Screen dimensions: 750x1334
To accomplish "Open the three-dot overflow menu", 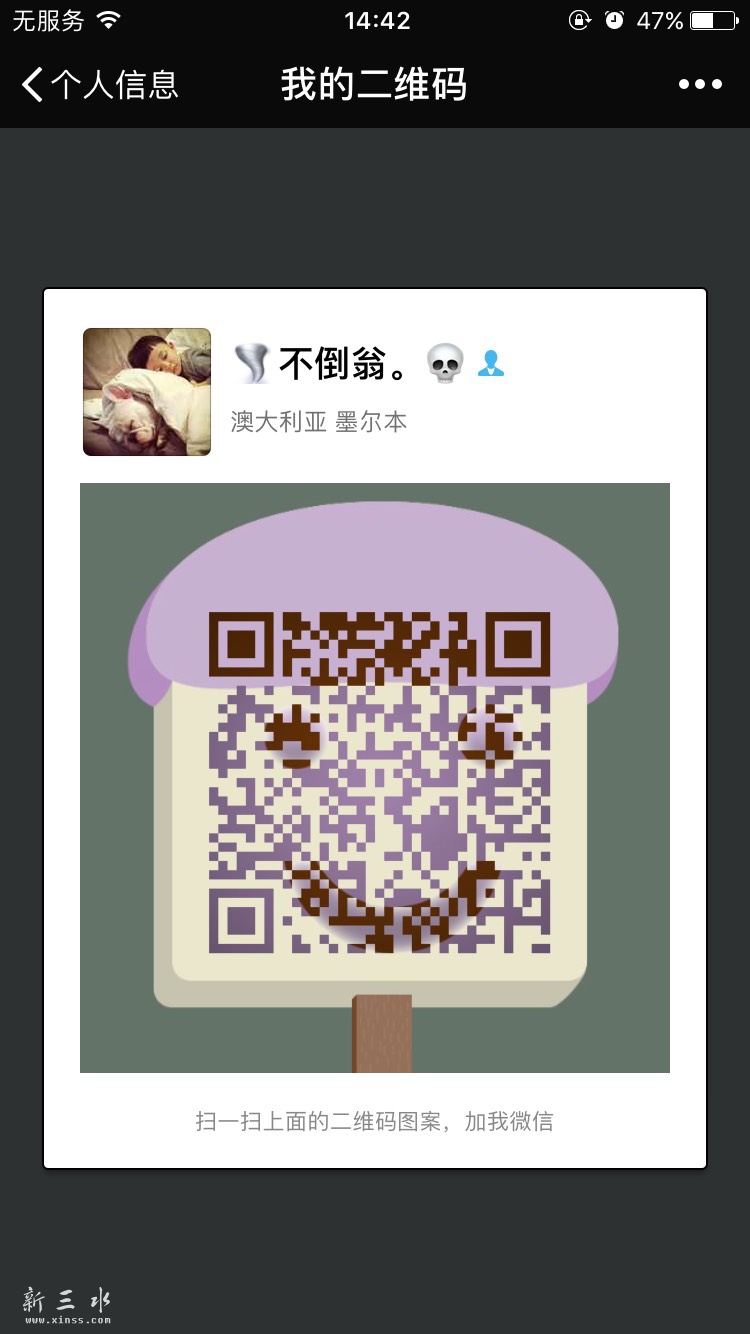I will [699, 85].
